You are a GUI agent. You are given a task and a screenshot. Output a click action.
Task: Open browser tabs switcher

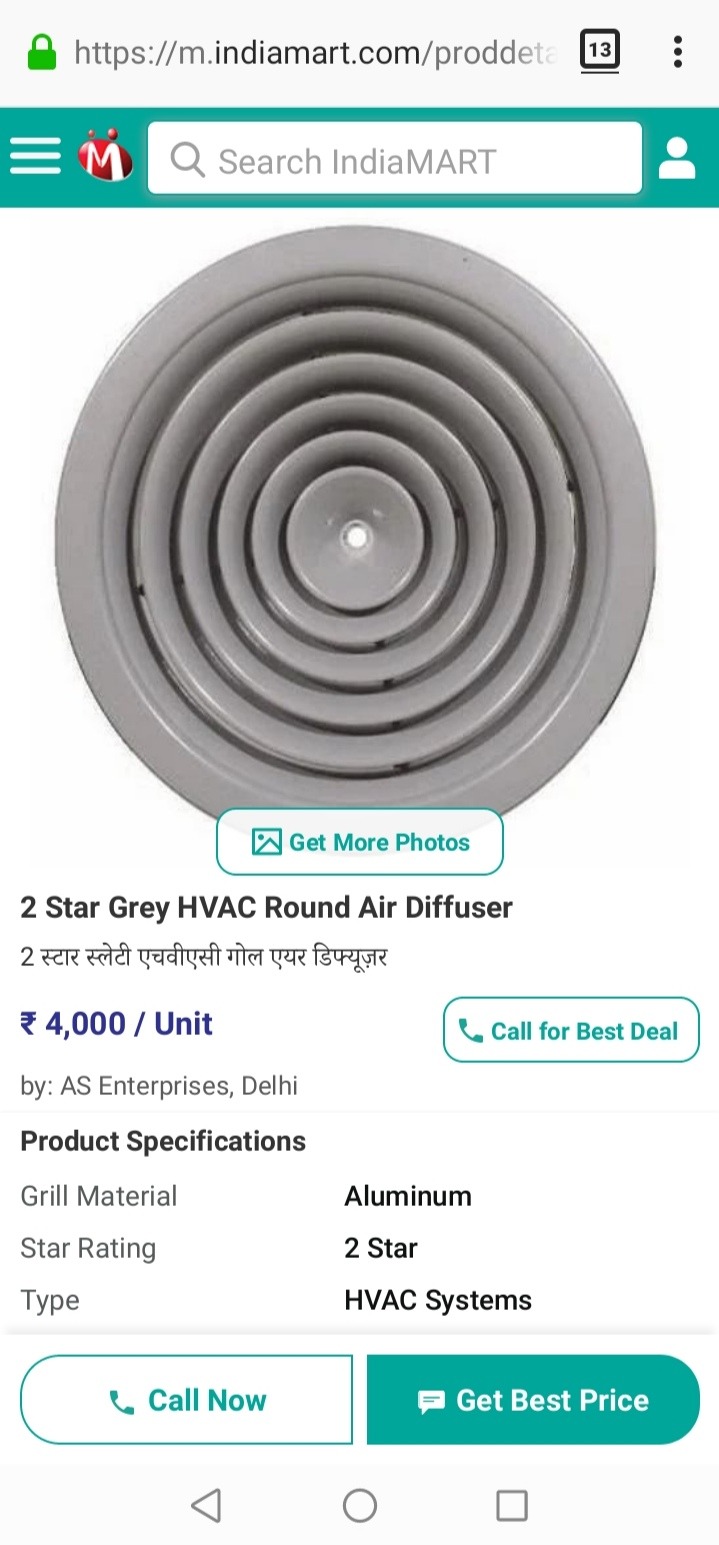[599, 50]
